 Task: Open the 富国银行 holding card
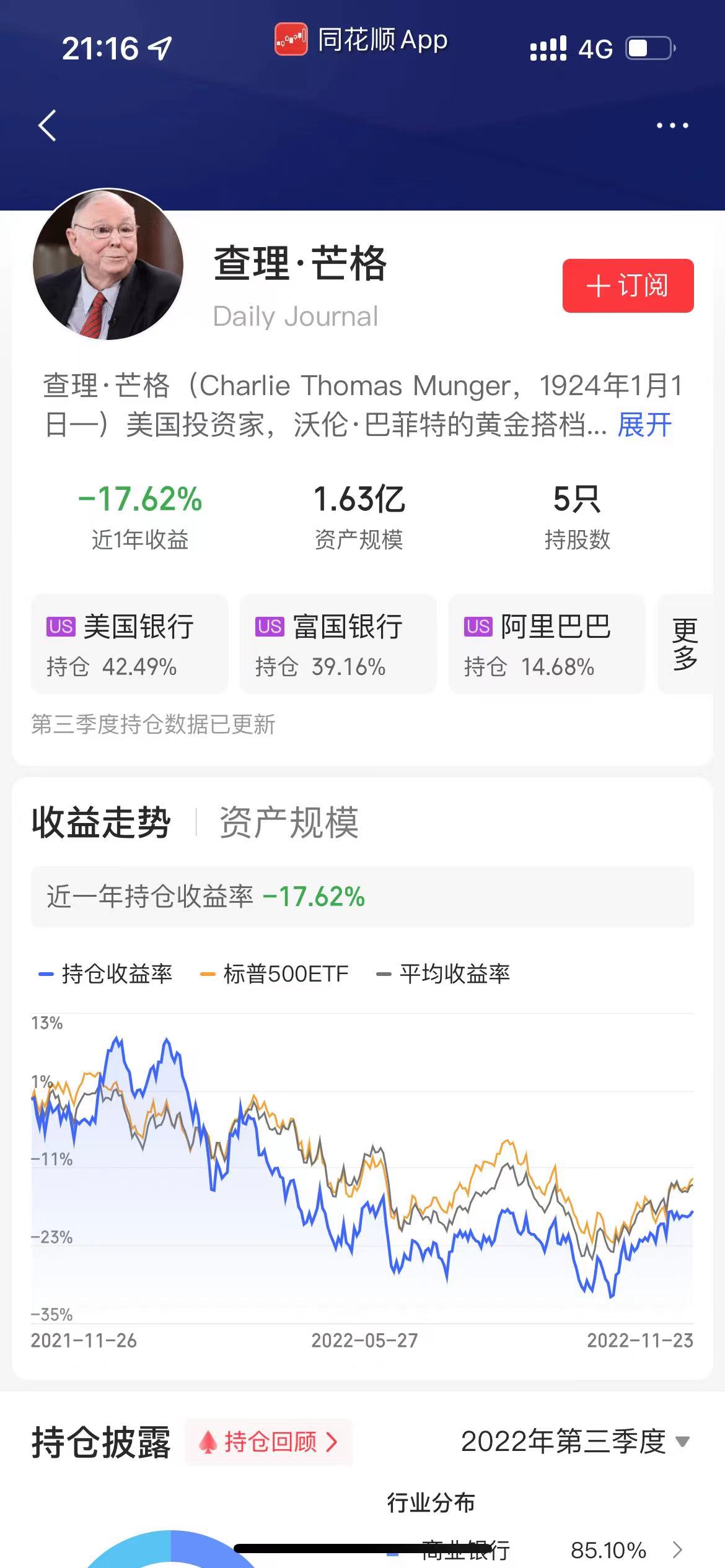(x=338, y=644)
